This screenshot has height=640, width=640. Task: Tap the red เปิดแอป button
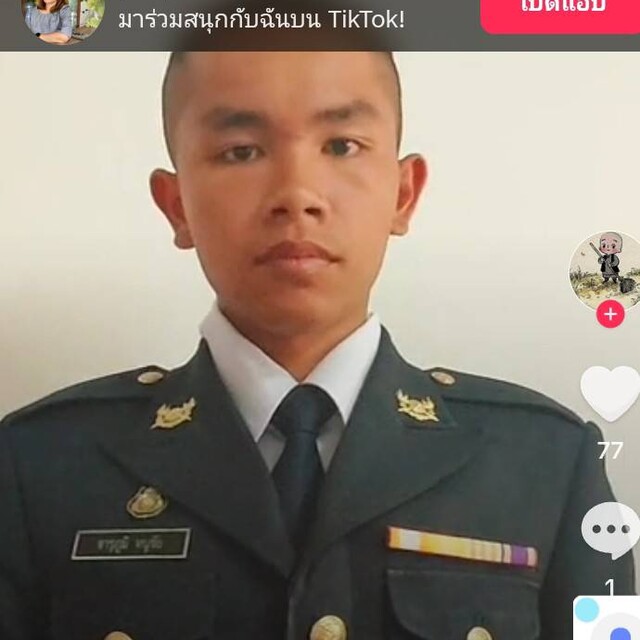tap(562, 12)
